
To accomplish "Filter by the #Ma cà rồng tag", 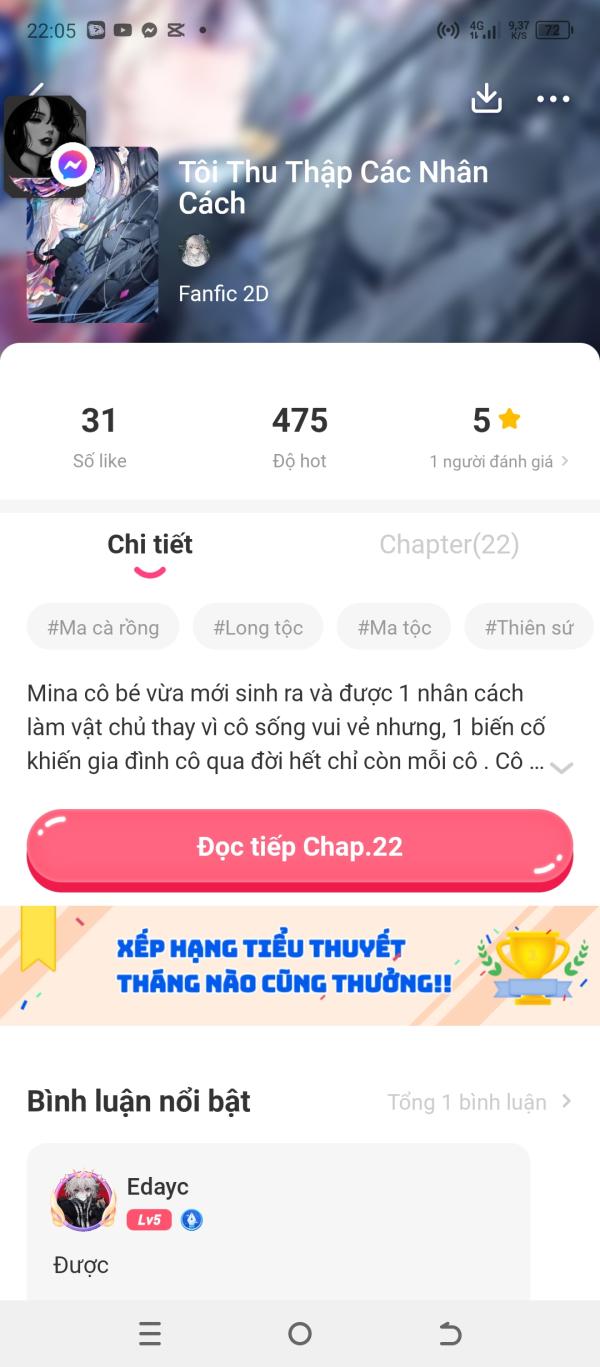I will coord(103,628).
